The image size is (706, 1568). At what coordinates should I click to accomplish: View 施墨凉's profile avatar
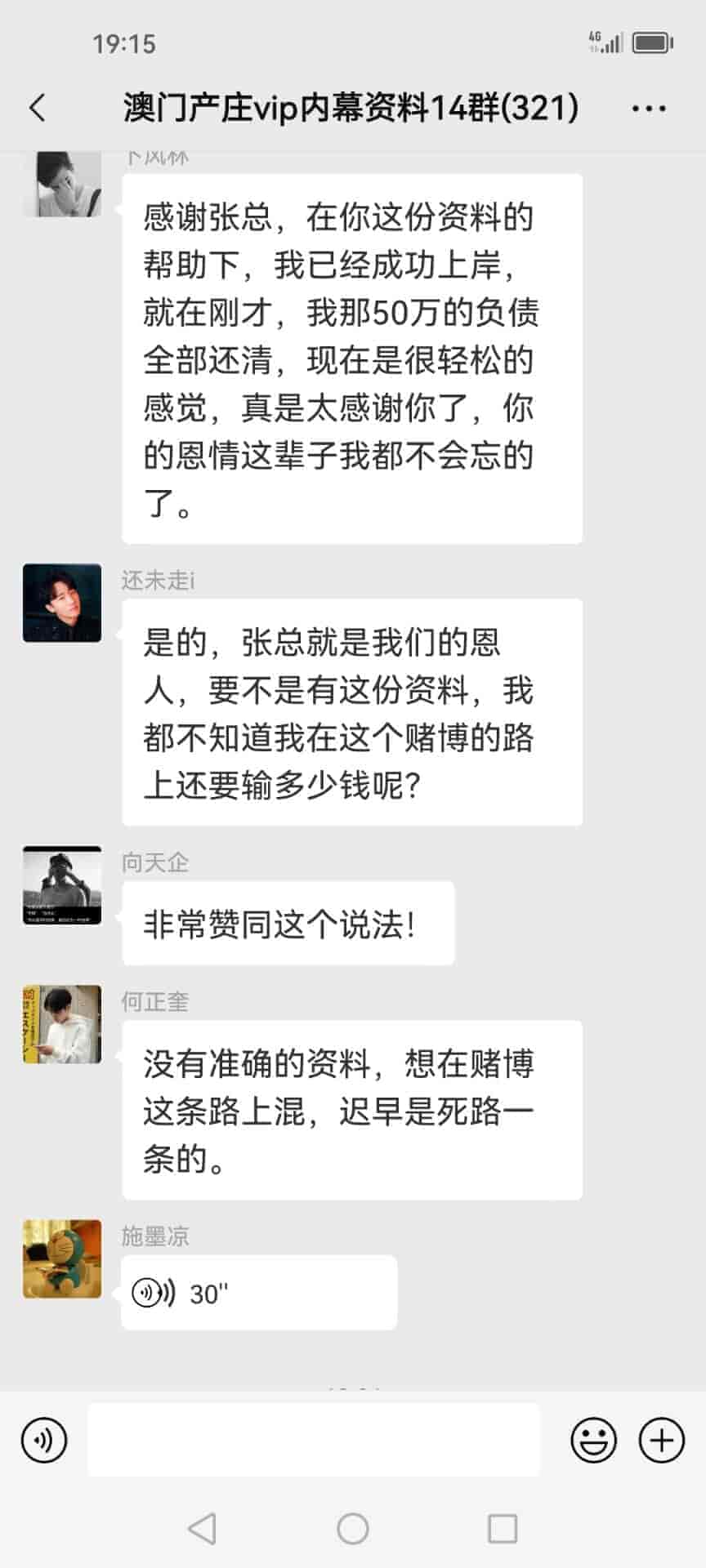(x=62, y=1258)
